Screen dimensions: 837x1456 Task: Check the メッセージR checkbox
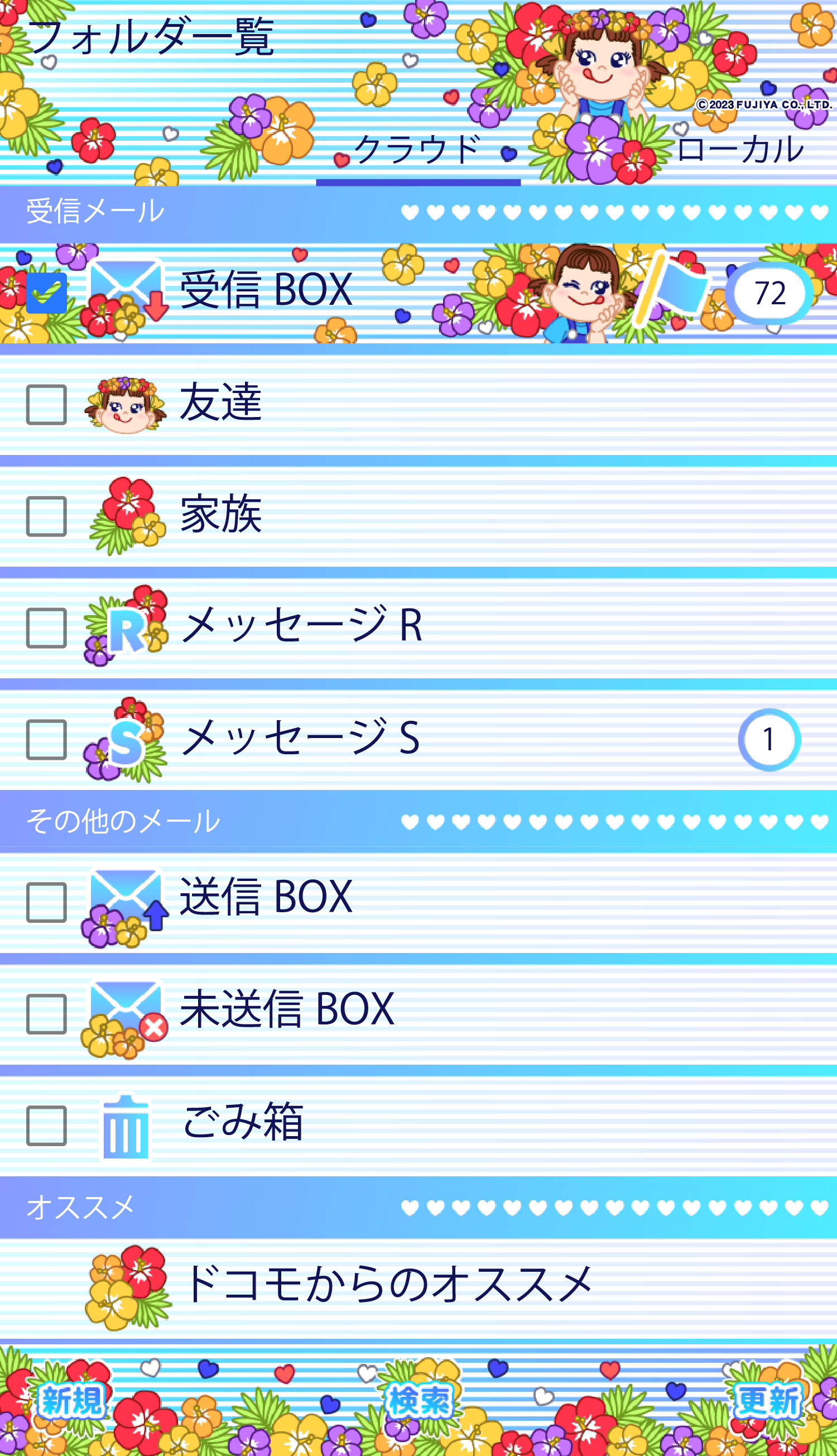click(x=46, y=628)
